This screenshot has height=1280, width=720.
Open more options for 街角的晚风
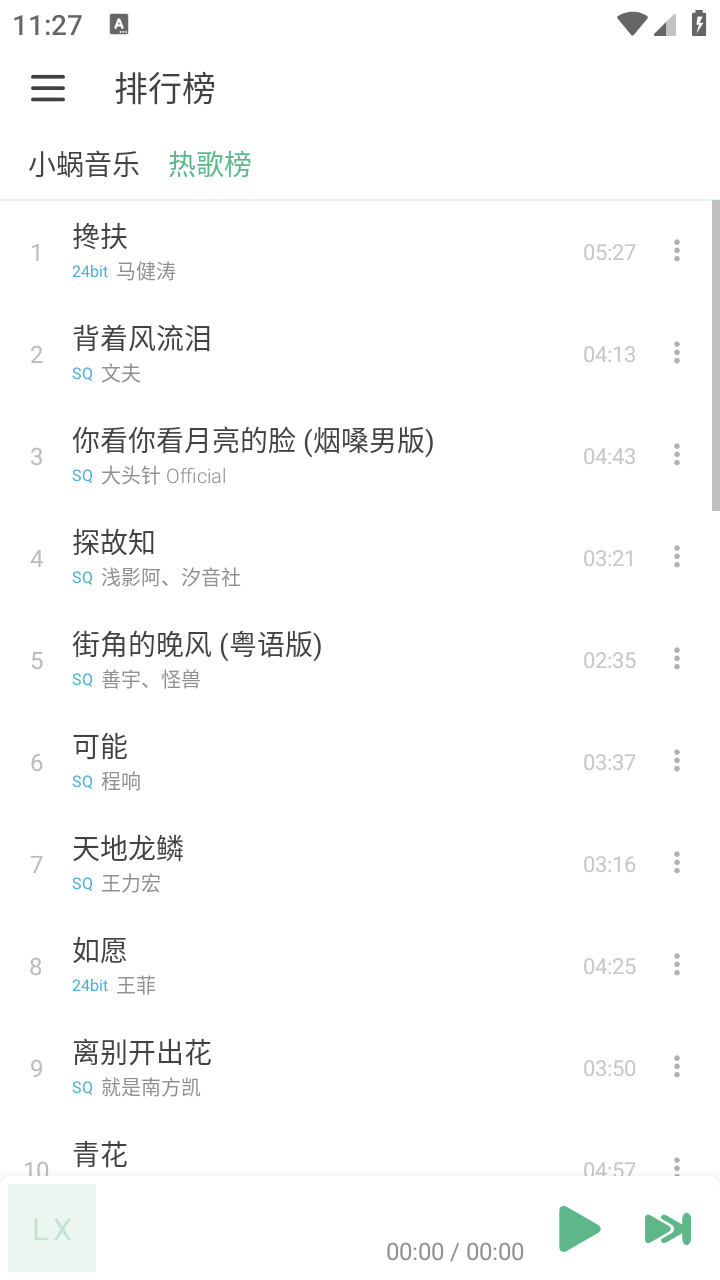[x=677, y=659]
